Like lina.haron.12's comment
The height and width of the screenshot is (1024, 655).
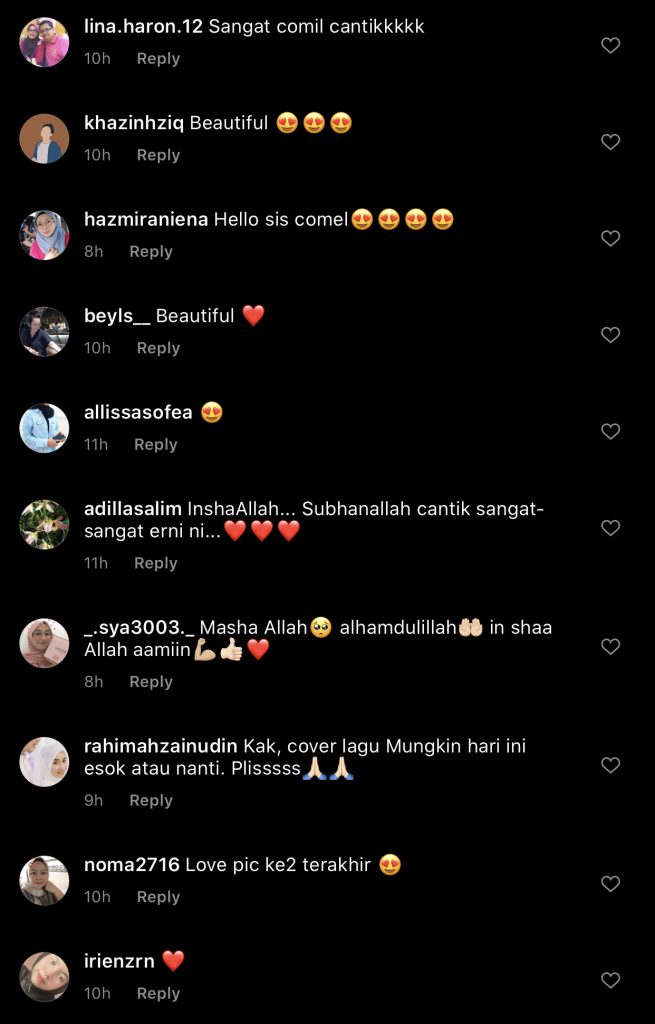pos(610,45)
